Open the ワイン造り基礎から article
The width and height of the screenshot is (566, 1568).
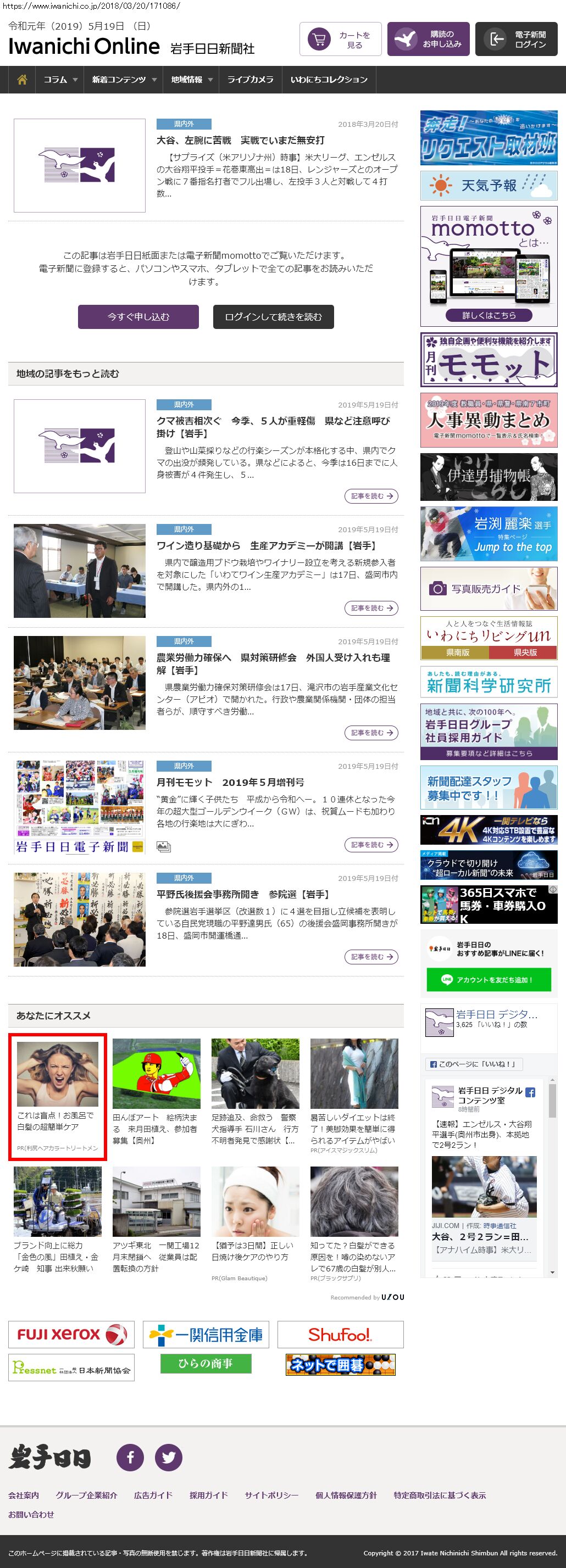tap(265, 546)
